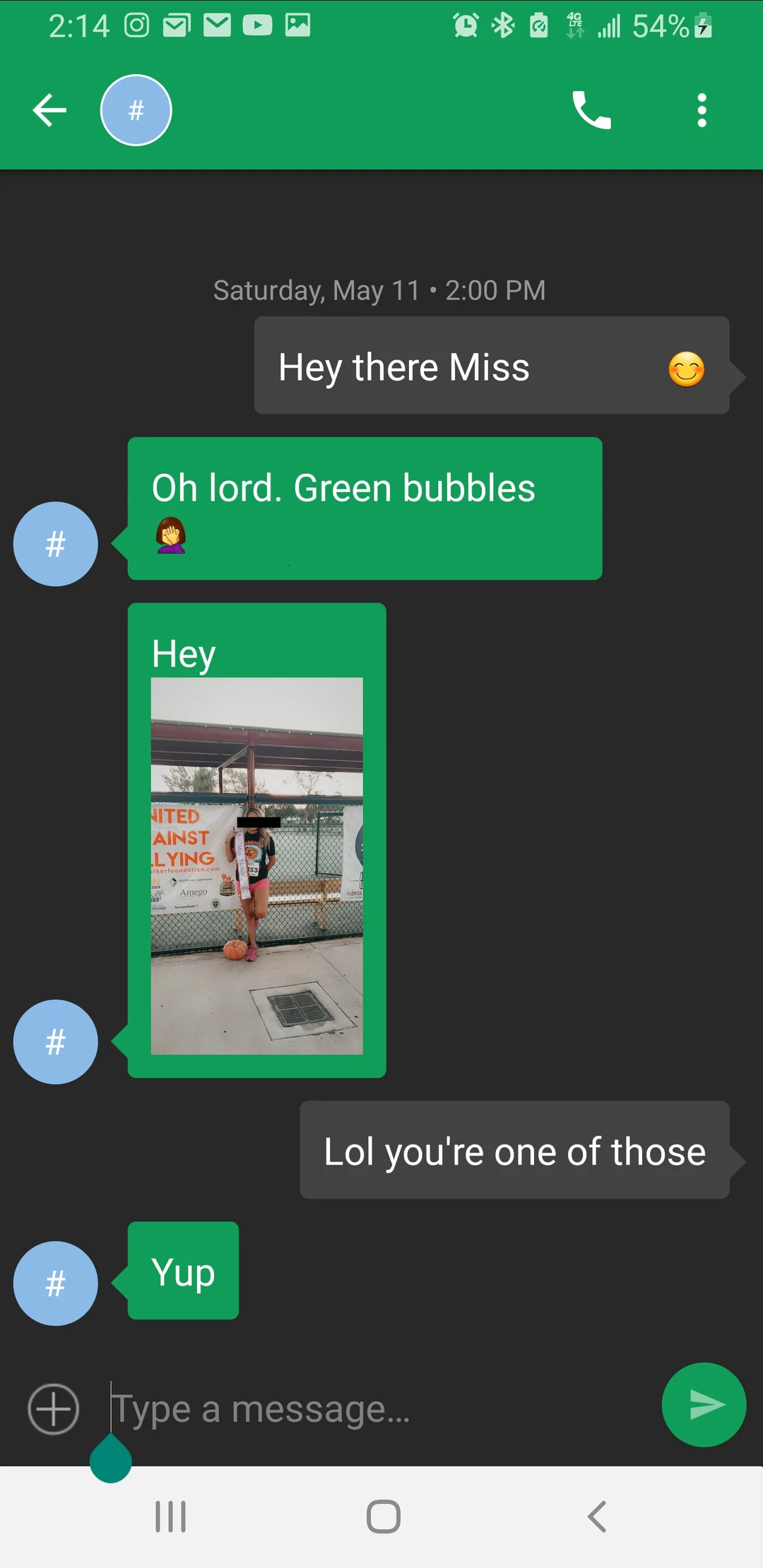763x1568 pixels.
Task: Tap the send message arrow
Action: pos(704,1404)
